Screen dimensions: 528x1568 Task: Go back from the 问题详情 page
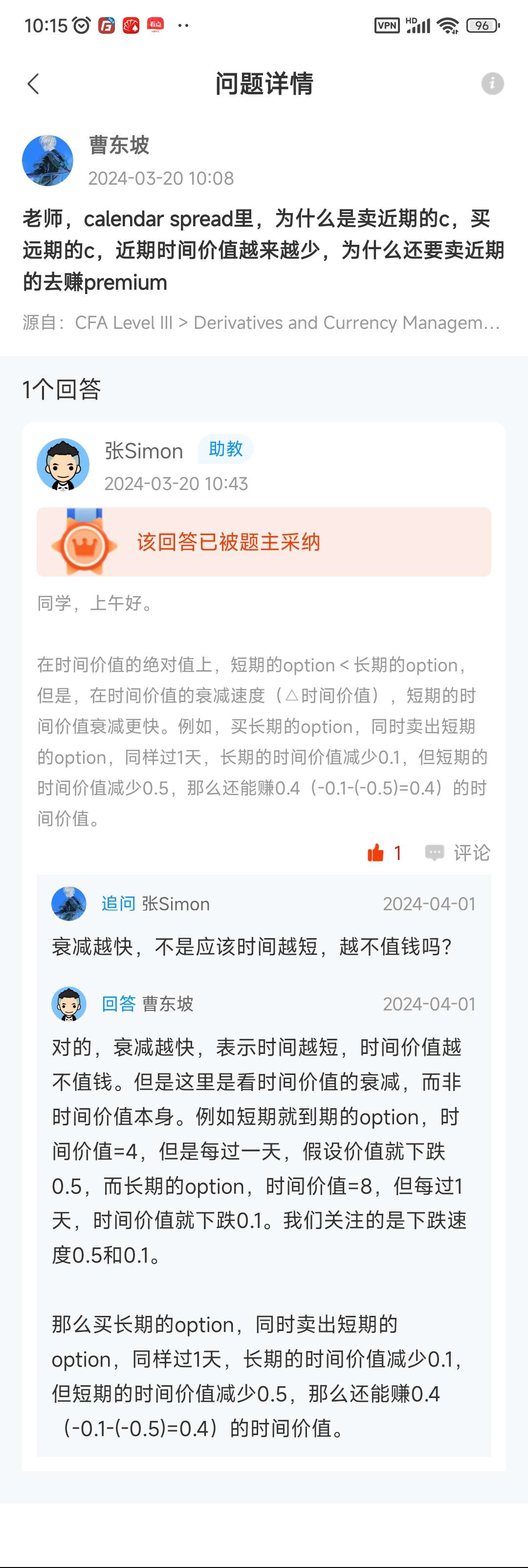coord(34,84)
